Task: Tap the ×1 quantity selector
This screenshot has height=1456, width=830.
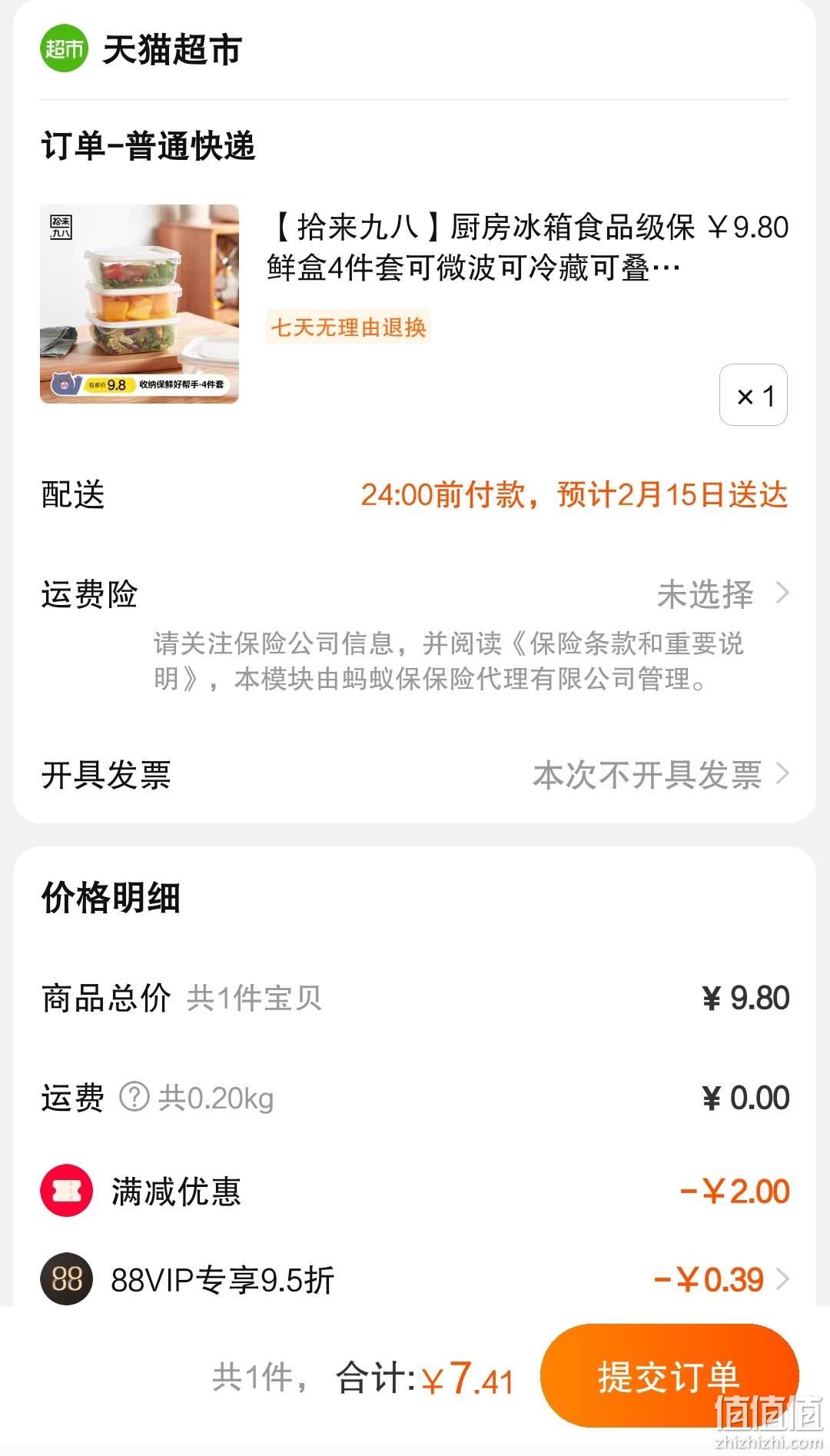Action: [x=753, y=395]
